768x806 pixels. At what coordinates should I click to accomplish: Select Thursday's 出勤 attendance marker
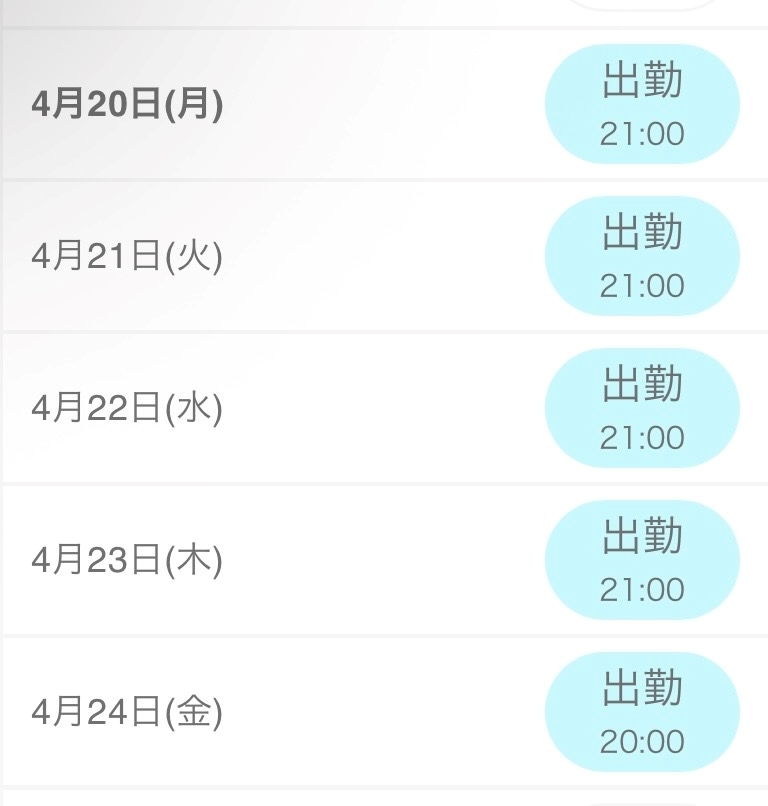[641, 534]
